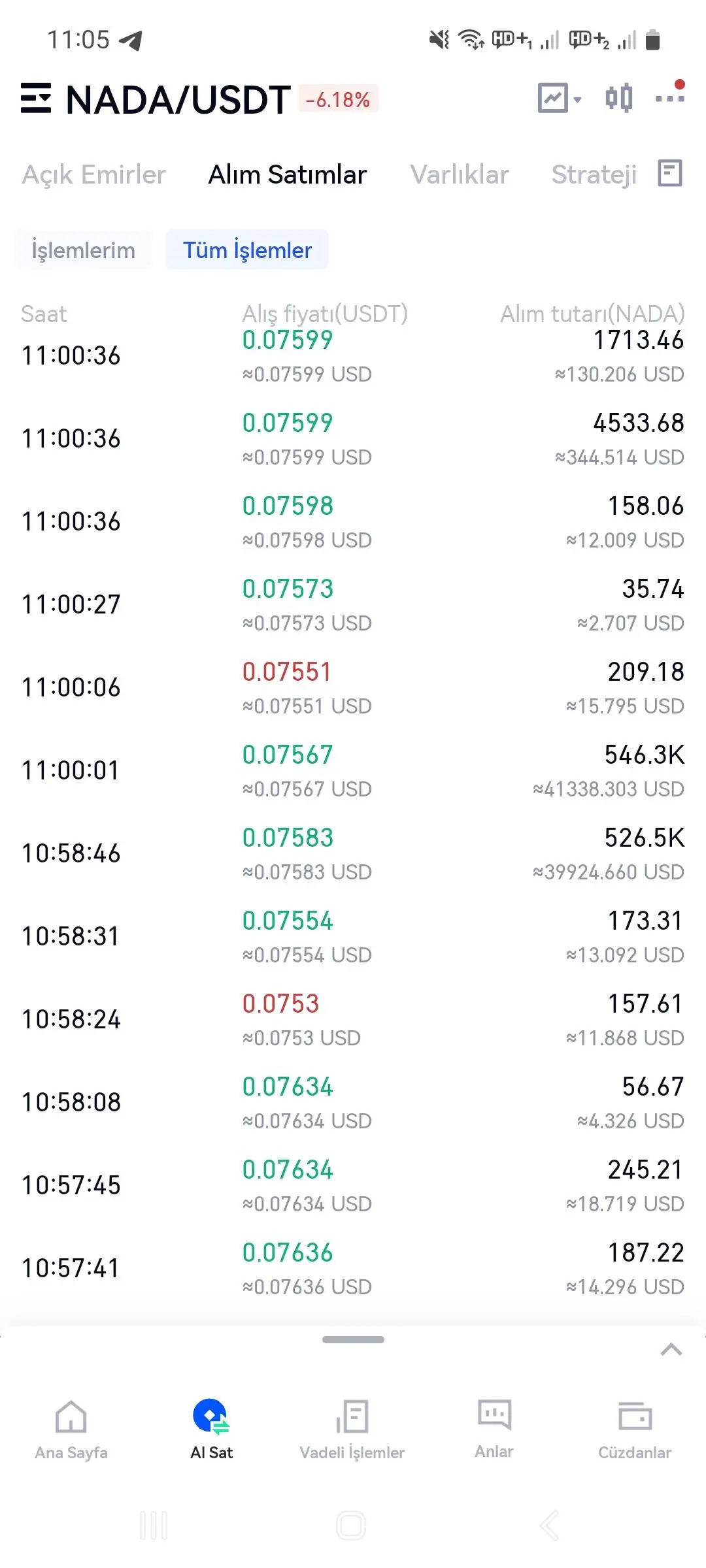Open the candlestick chart view
Viewport: 706px width, 1568px height.
(618, 99)
